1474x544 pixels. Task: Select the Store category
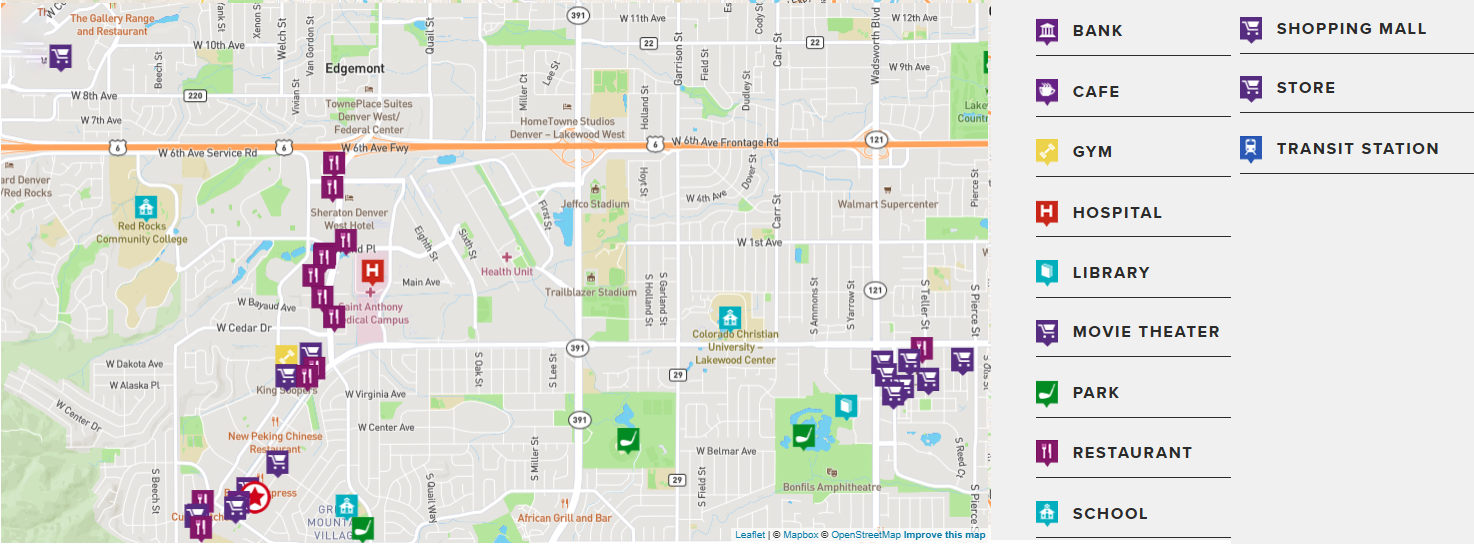pos(1305,88)
